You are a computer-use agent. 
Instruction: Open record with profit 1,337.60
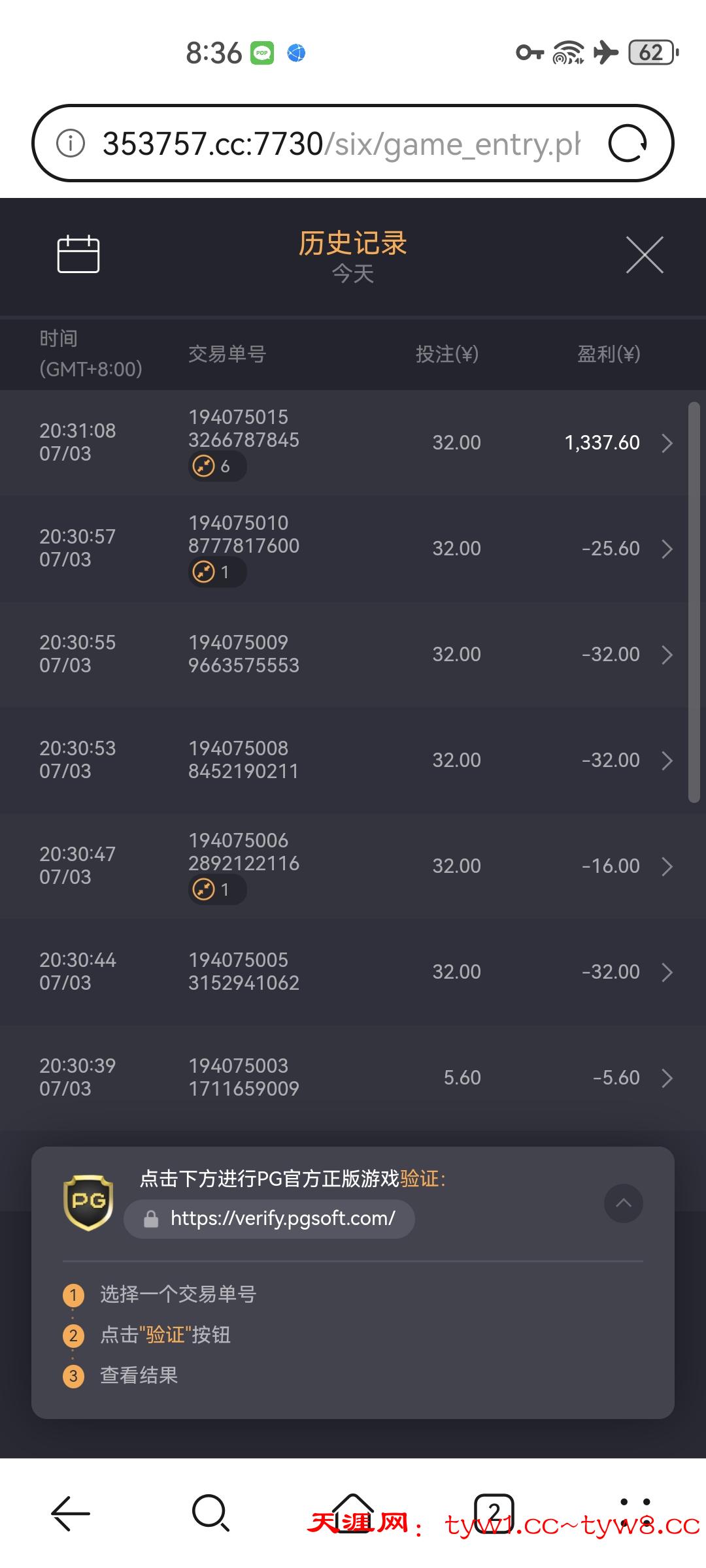pyautogui.click(x=353, y=443)
